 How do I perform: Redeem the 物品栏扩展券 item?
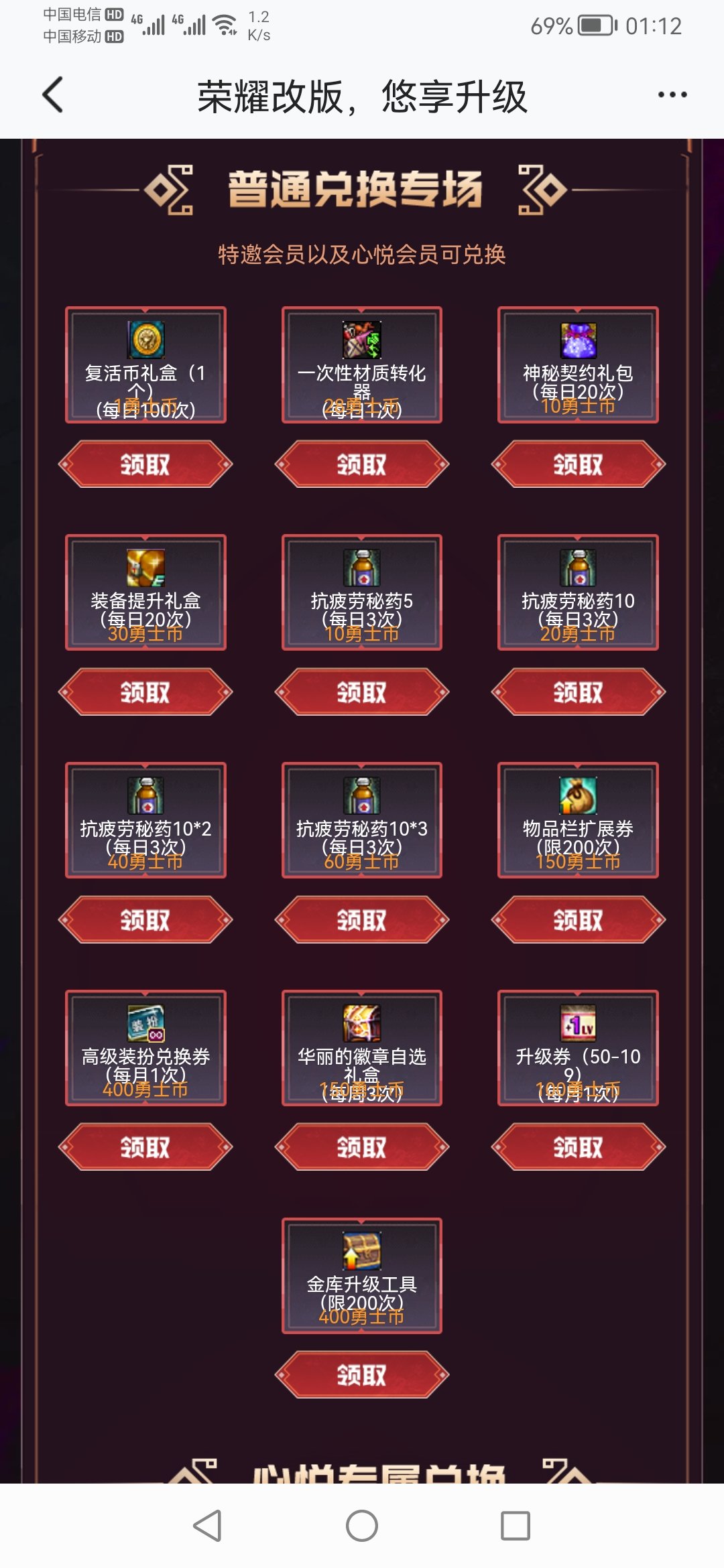(578, 919)
